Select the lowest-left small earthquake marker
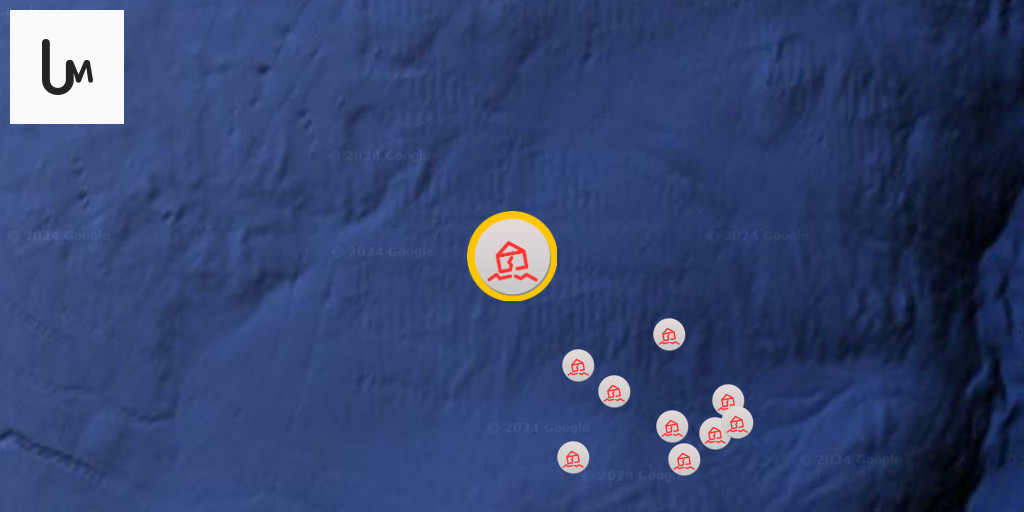 coord(573,457)
